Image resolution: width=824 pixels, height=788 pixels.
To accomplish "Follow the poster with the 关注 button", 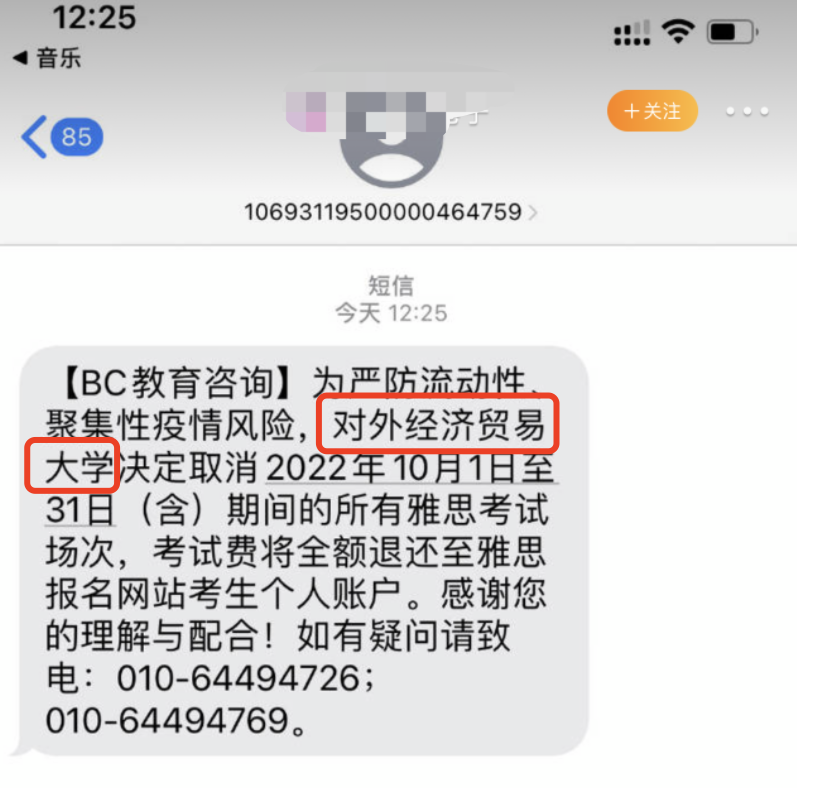I will [x=652, y=111].
